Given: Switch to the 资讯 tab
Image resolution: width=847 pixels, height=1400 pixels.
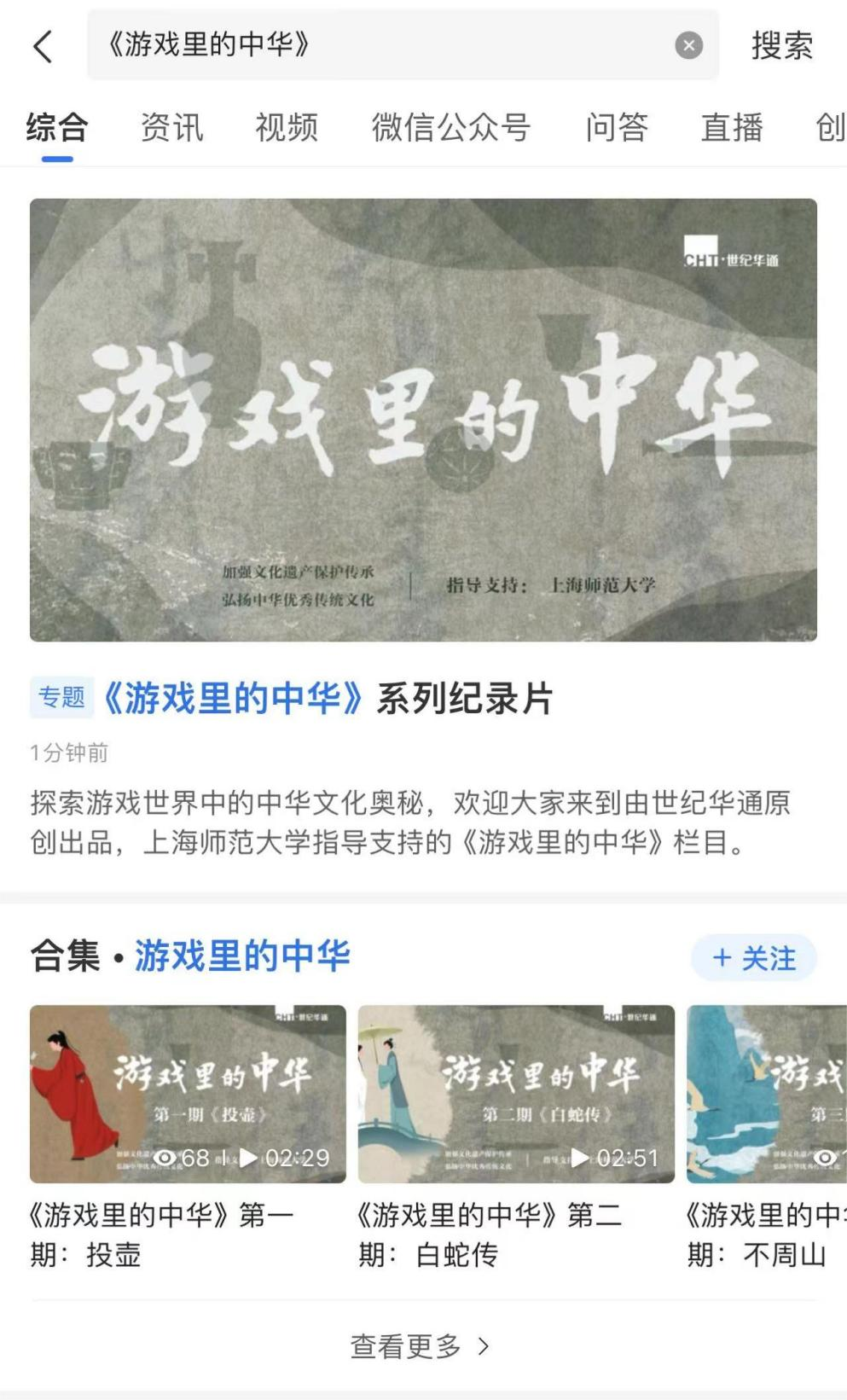Looking at the screenshot, I should coord(171,128).
